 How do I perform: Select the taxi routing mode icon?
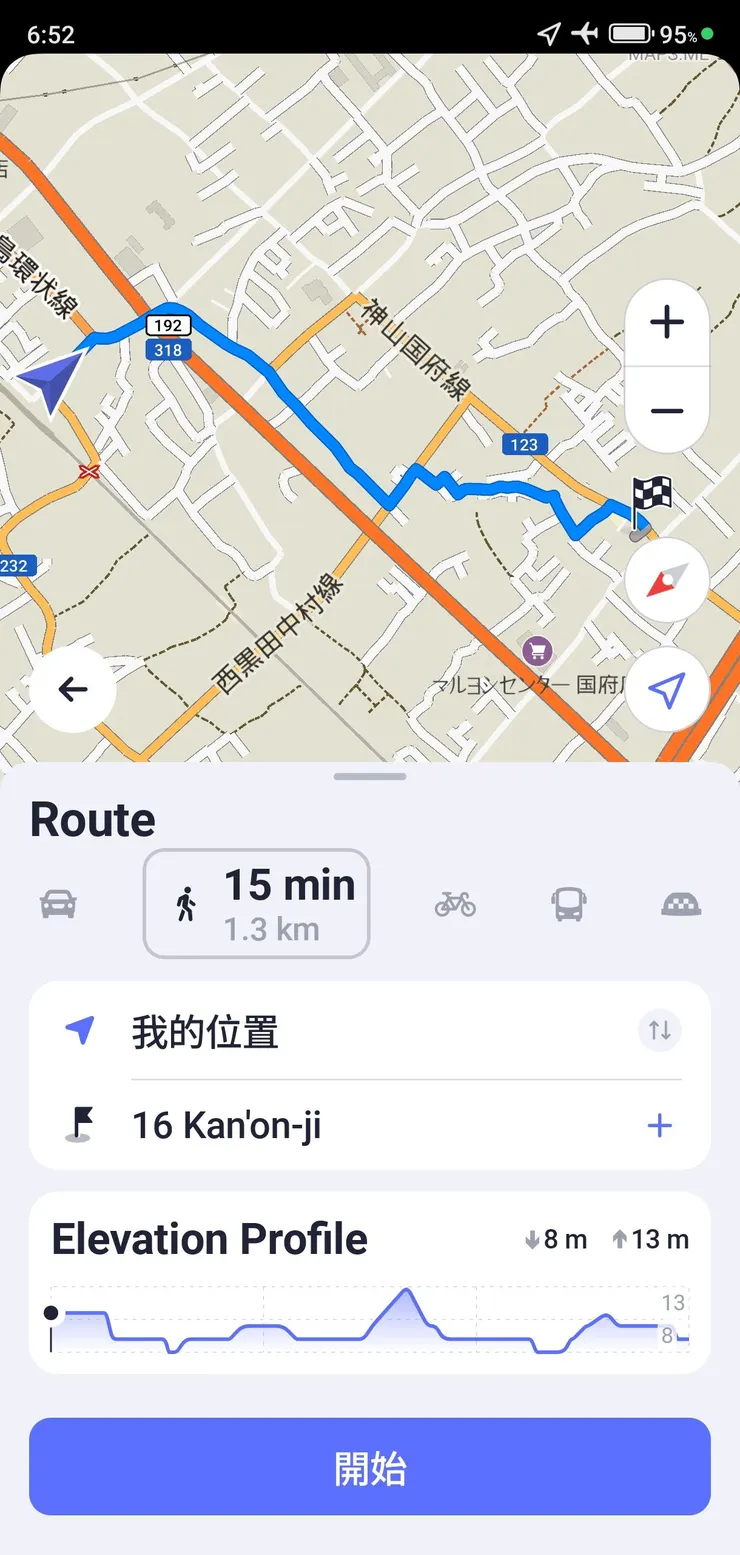680,903
